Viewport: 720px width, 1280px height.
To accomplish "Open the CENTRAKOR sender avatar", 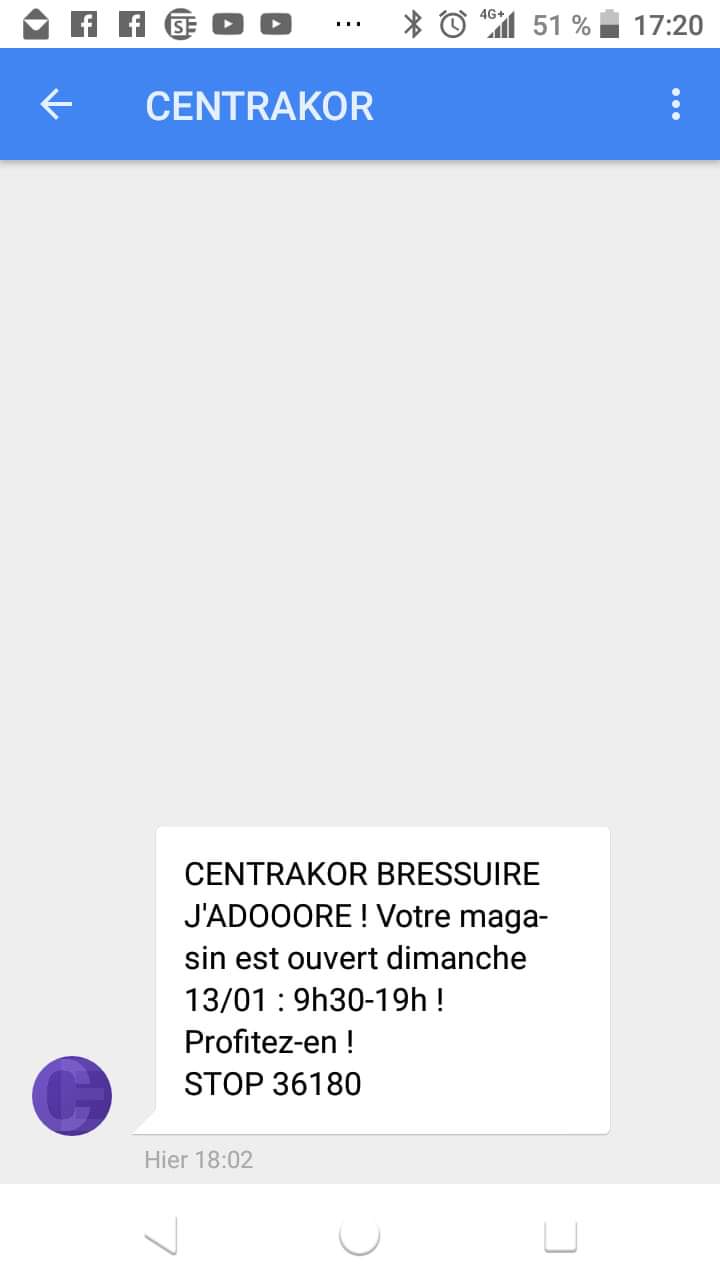I will (72, 1095).
